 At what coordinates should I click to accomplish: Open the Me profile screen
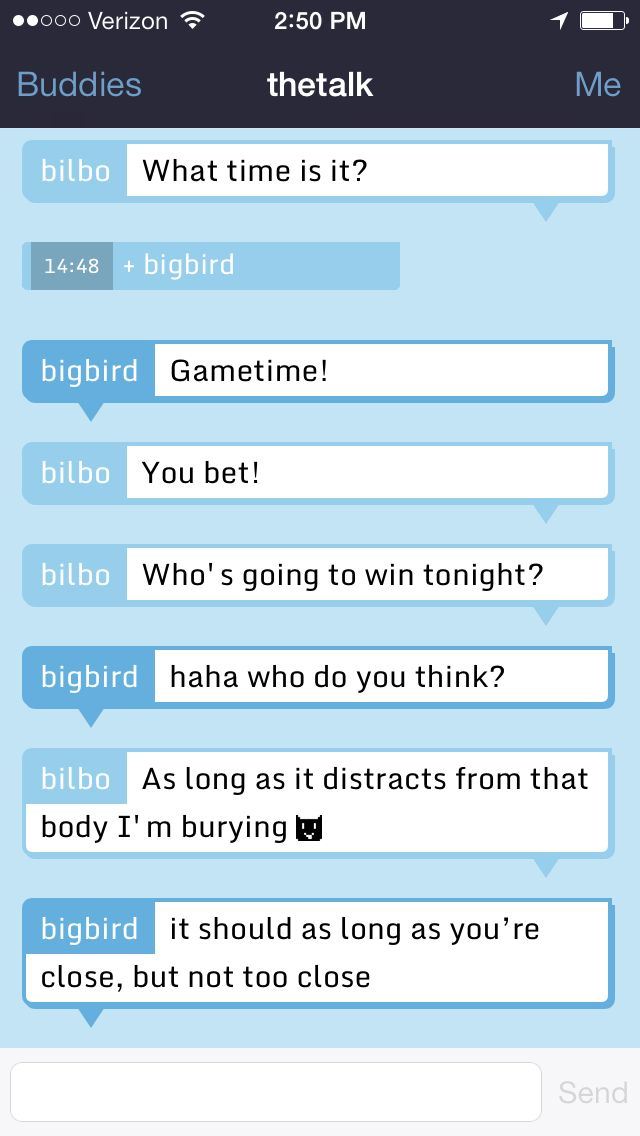[x=597, y=85]
